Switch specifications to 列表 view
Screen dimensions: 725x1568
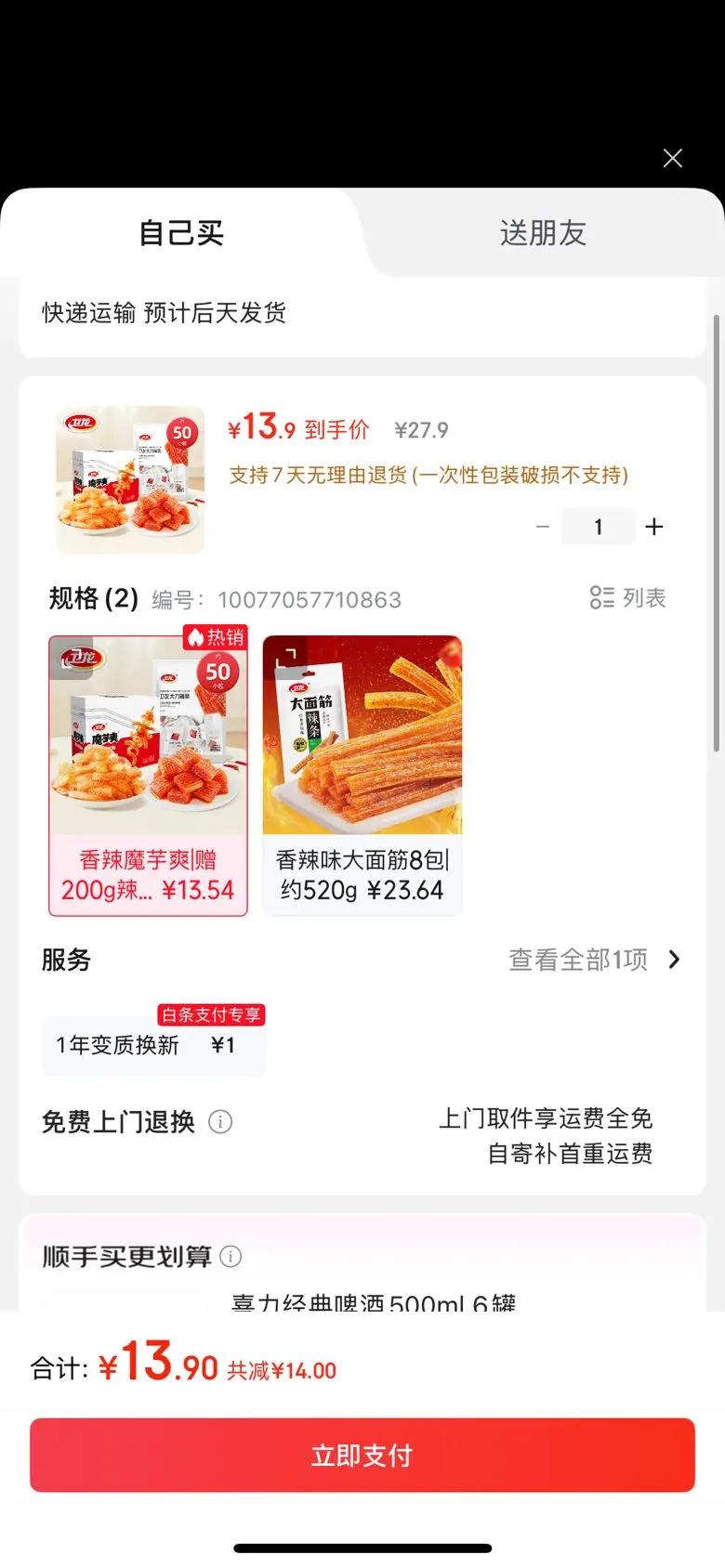point(628,598)
